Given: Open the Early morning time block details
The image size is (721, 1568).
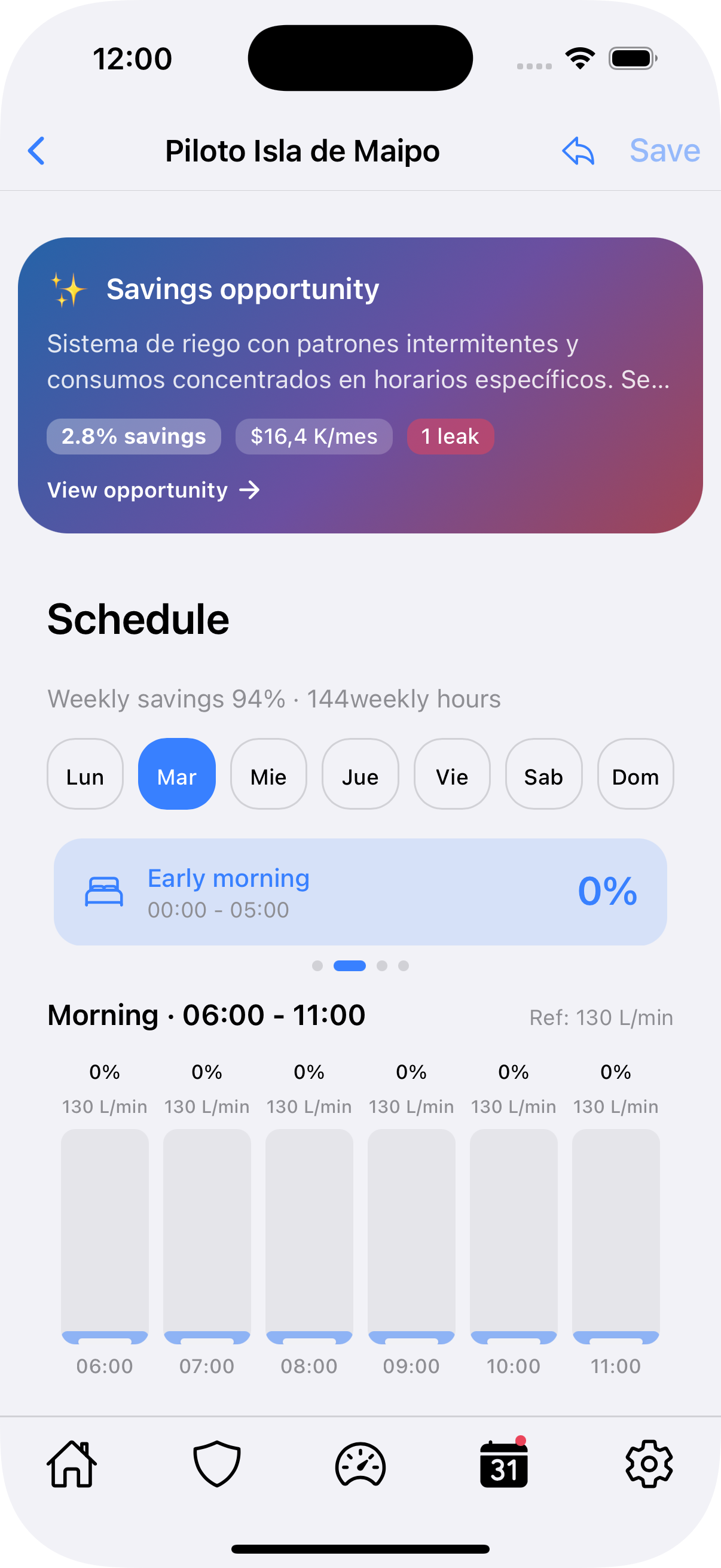Looking at the screenshot, I should point(360,892).
